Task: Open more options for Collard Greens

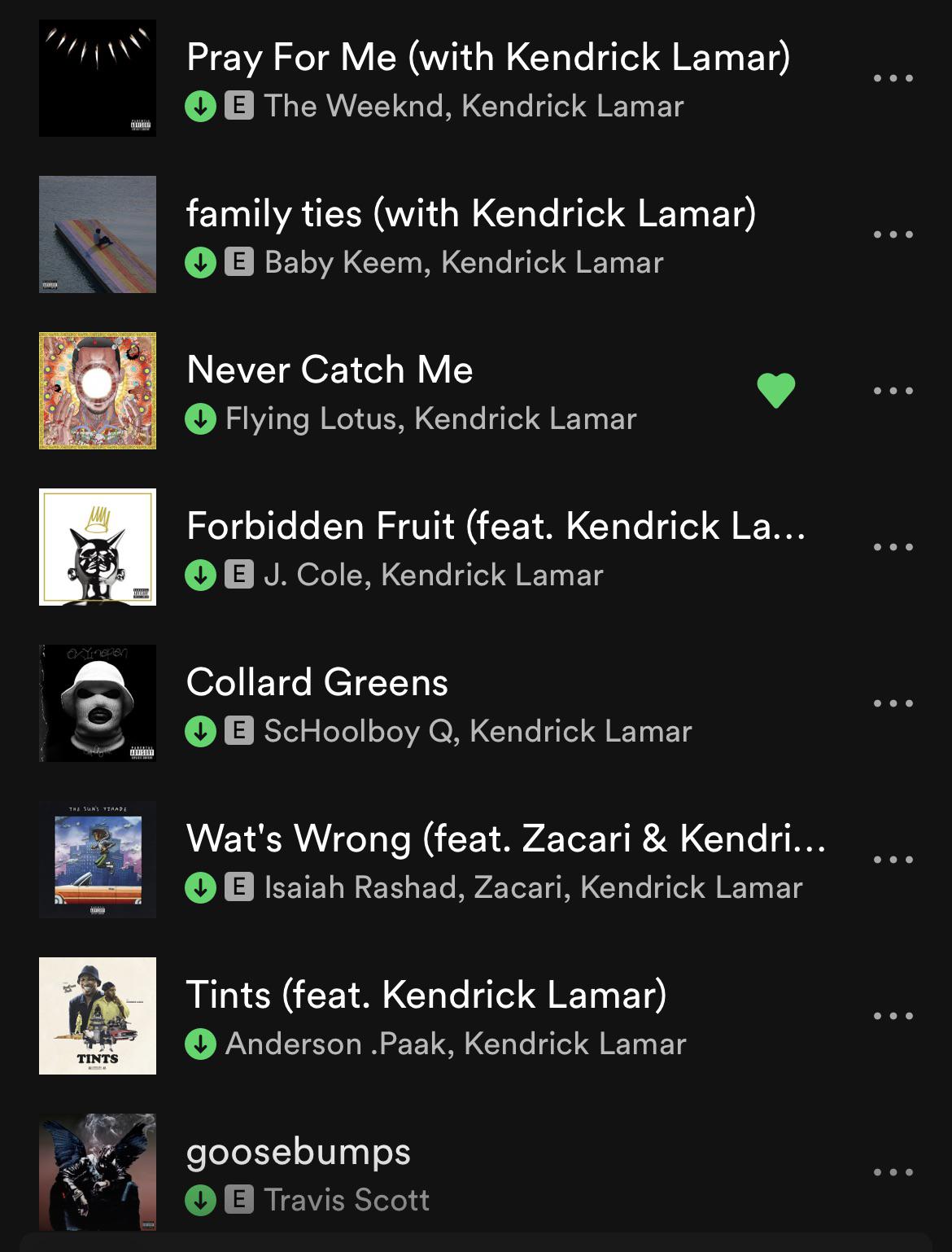Action: (x=893, y=704)
